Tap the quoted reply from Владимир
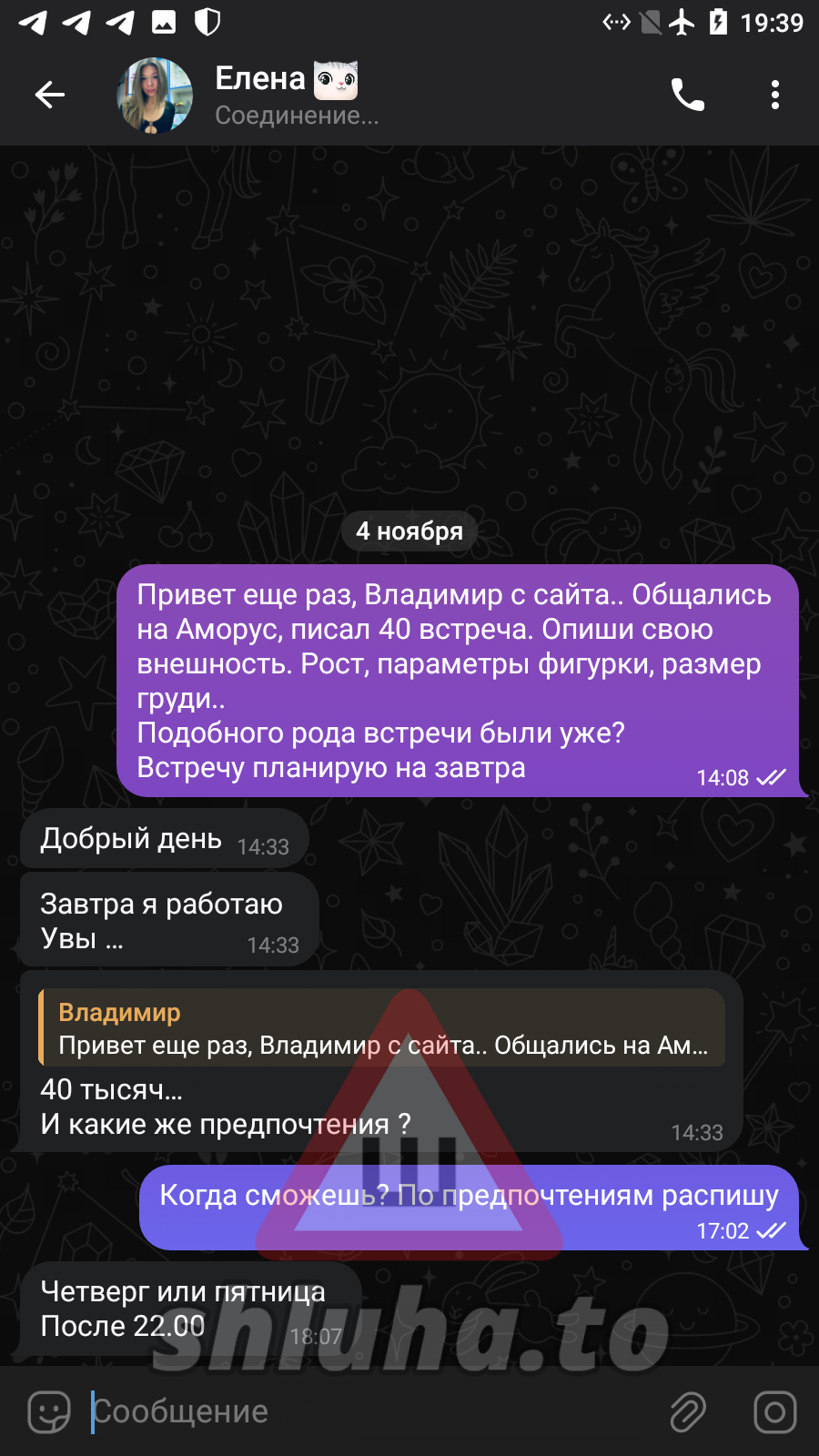The image size is (819, 1456). tap(382, 1028)
